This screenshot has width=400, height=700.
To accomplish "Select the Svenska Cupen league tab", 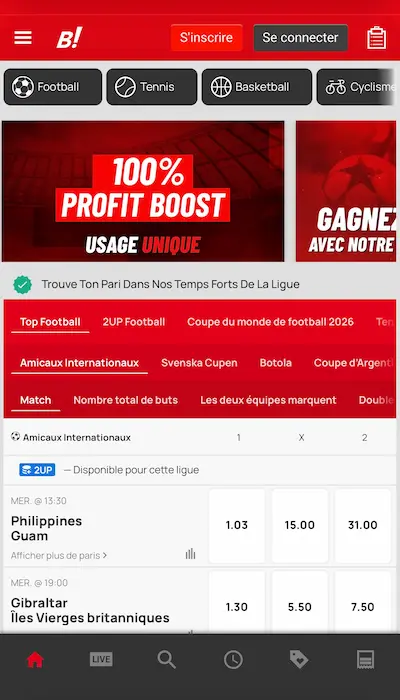I will 199,363.
